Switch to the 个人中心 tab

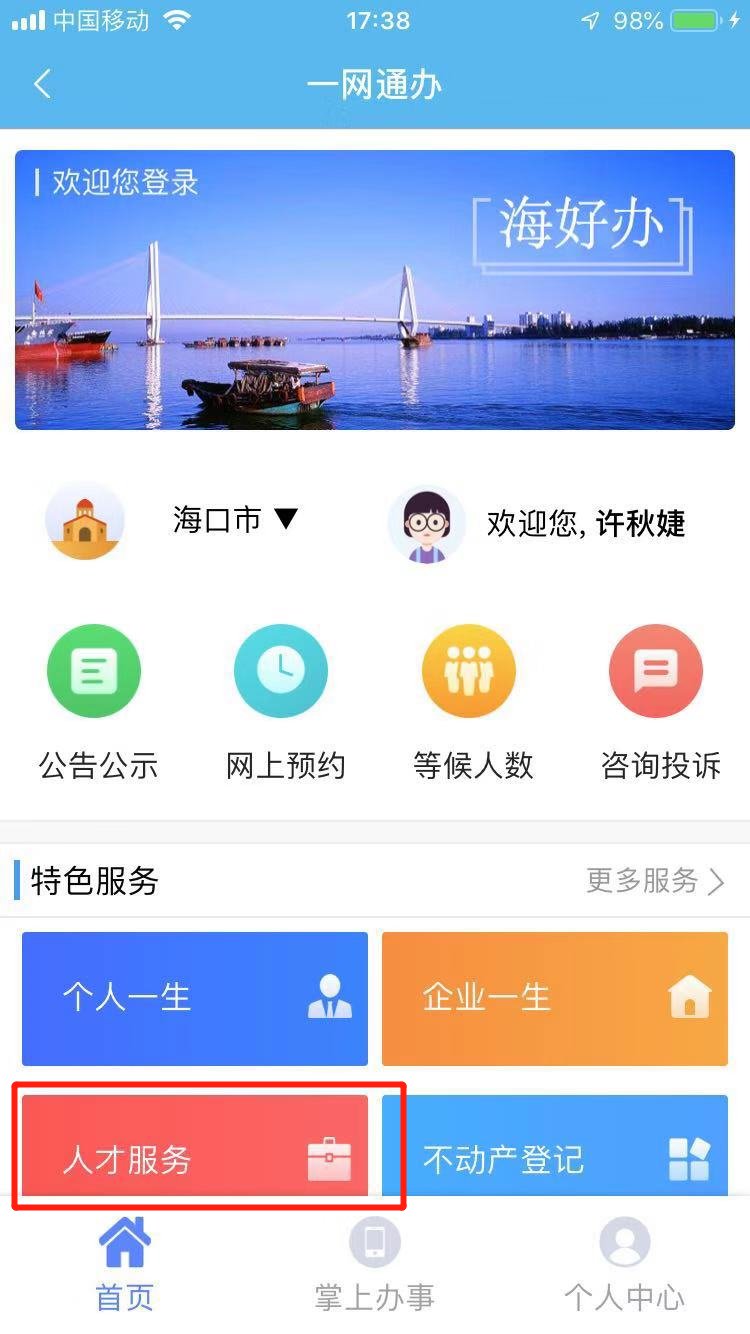pos(625,1265)
